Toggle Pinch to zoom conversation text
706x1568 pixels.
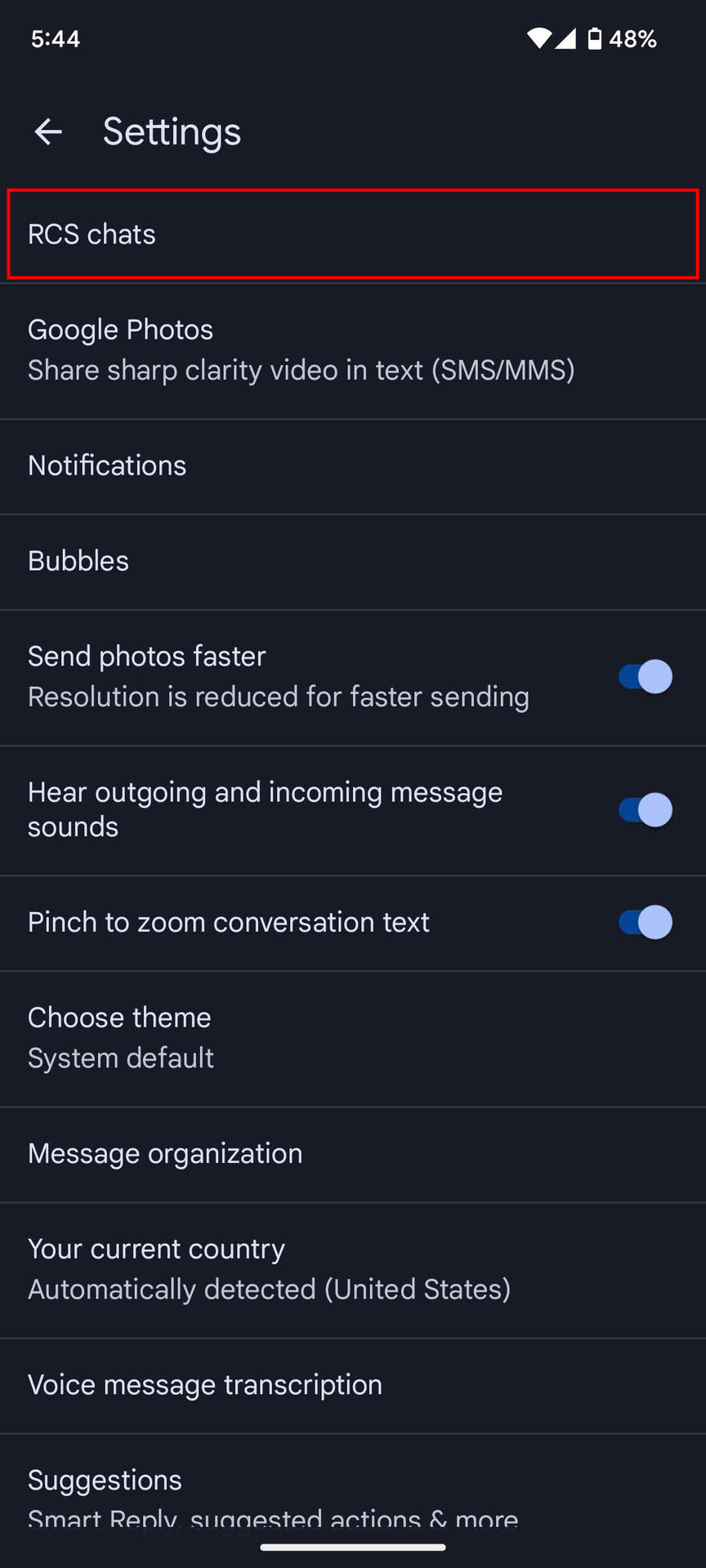[x=645, y=922]
